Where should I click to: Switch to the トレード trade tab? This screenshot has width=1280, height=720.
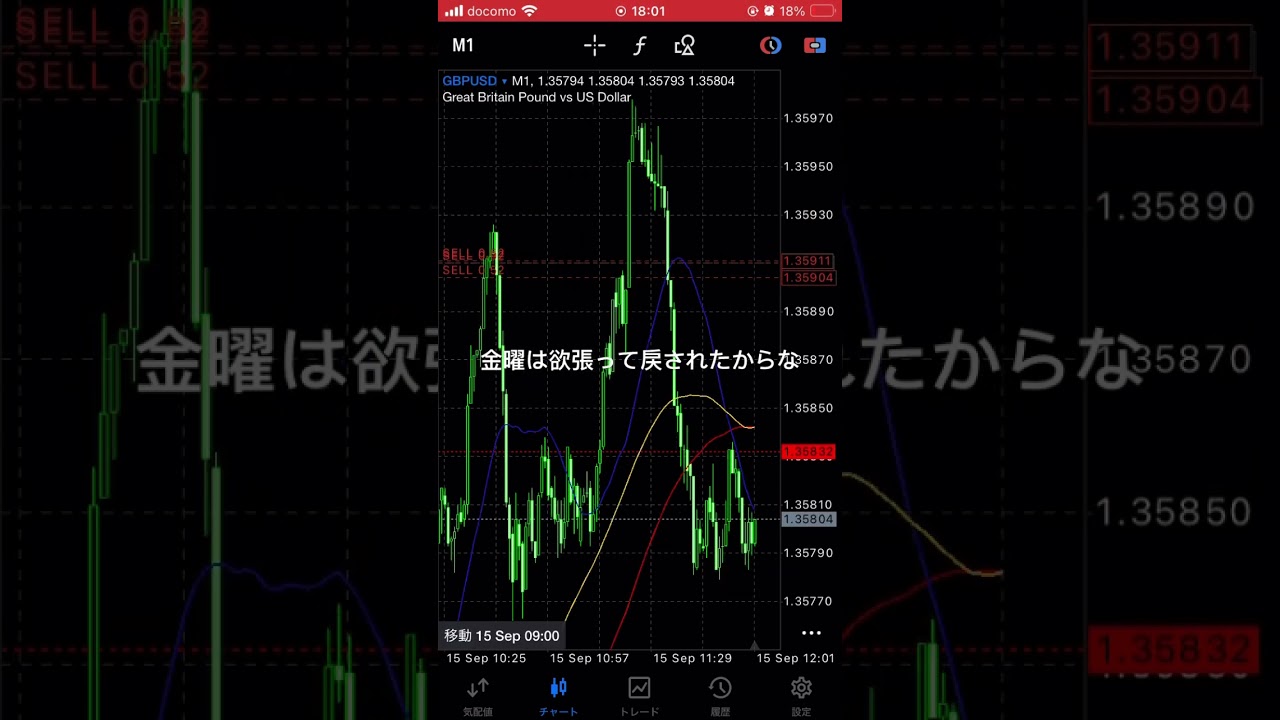coord(639,696)
